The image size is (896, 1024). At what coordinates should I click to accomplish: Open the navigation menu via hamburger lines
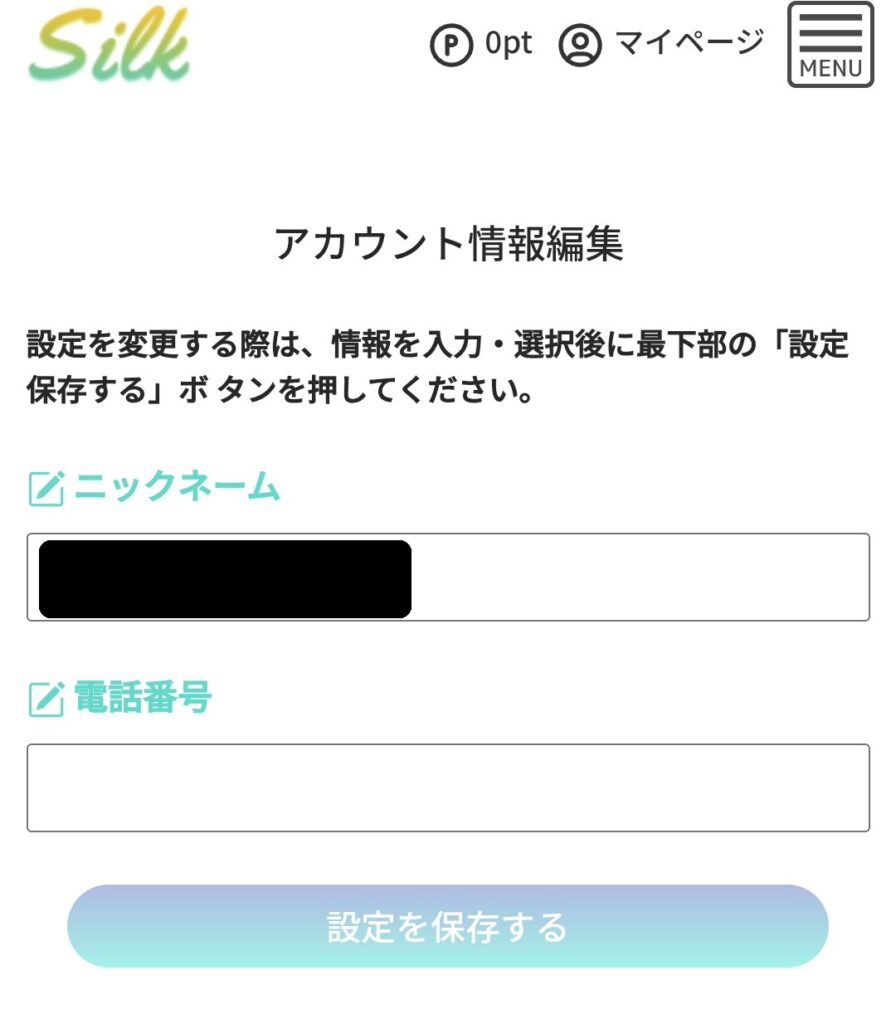click(830, 35)
